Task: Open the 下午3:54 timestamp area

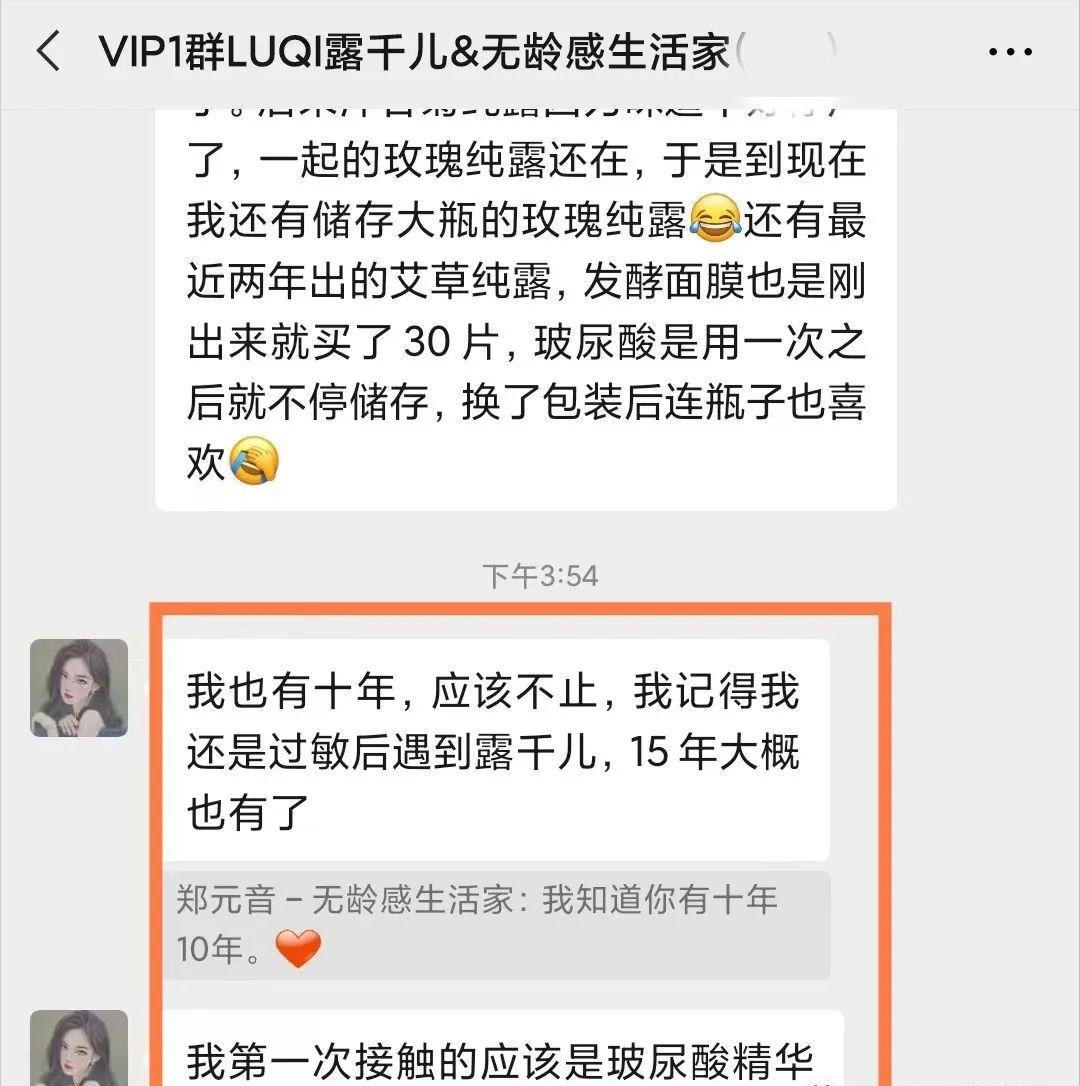Action: [x=540, y=575]
